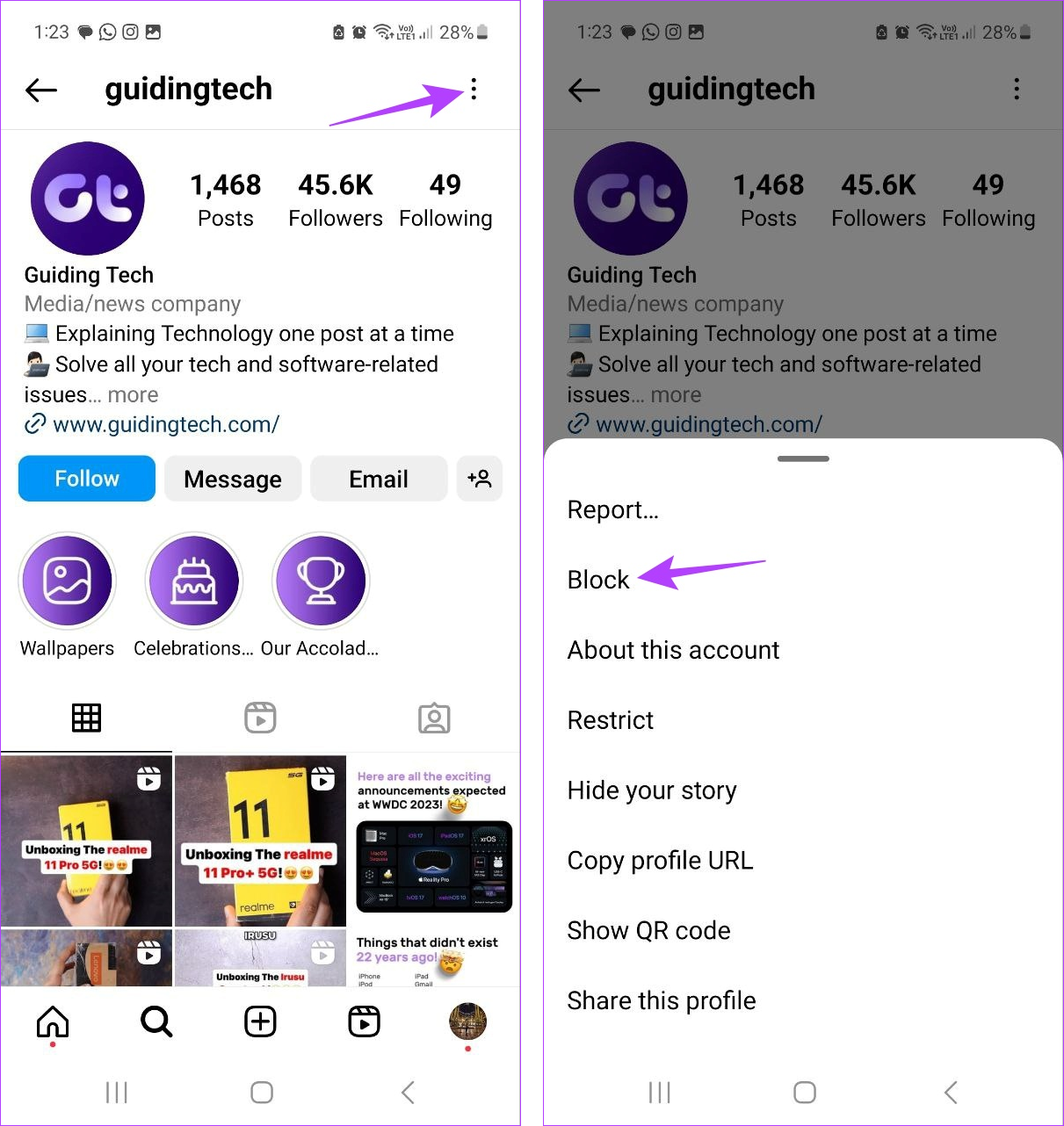Tap the Message button
Viewport: 1064px width, 1126px height.
tap(233, 479)
